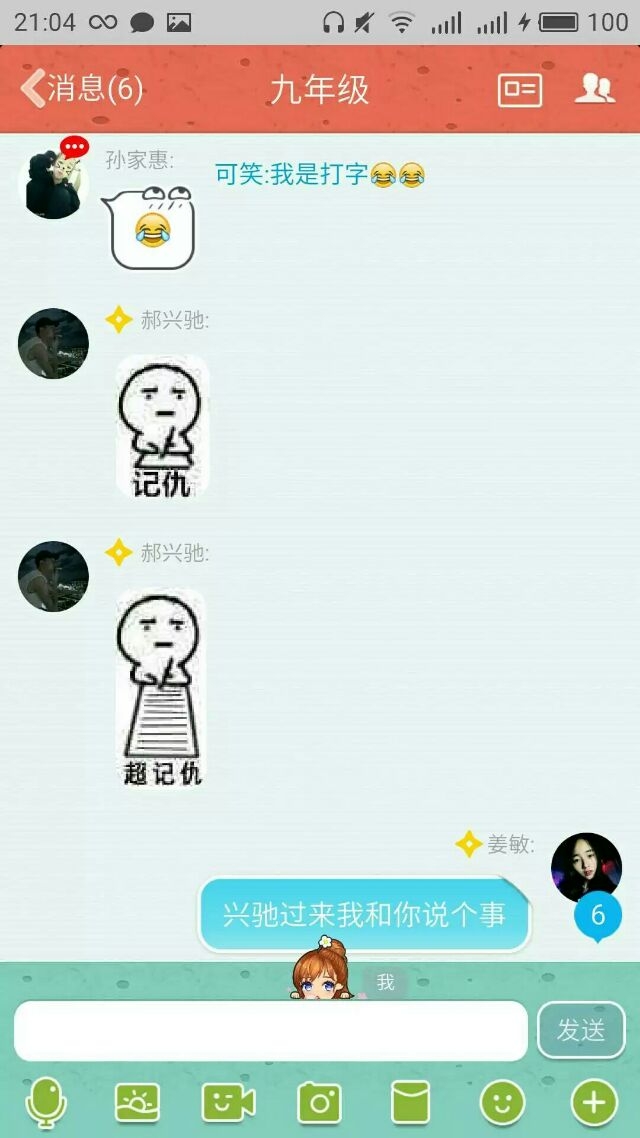Open the plus more options button

click(x=594, y=1103)
